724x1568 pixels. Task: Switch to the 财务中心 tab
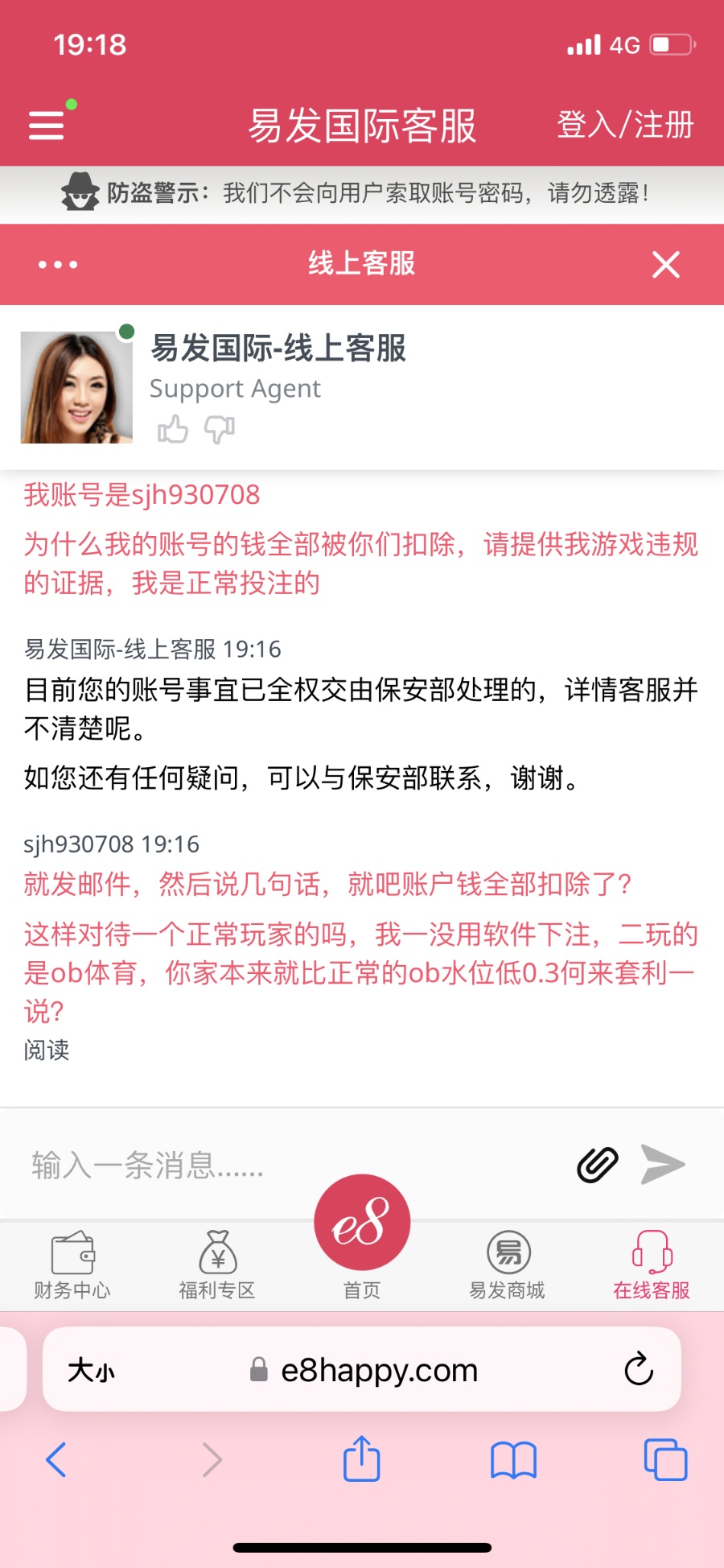point(72,1265)
